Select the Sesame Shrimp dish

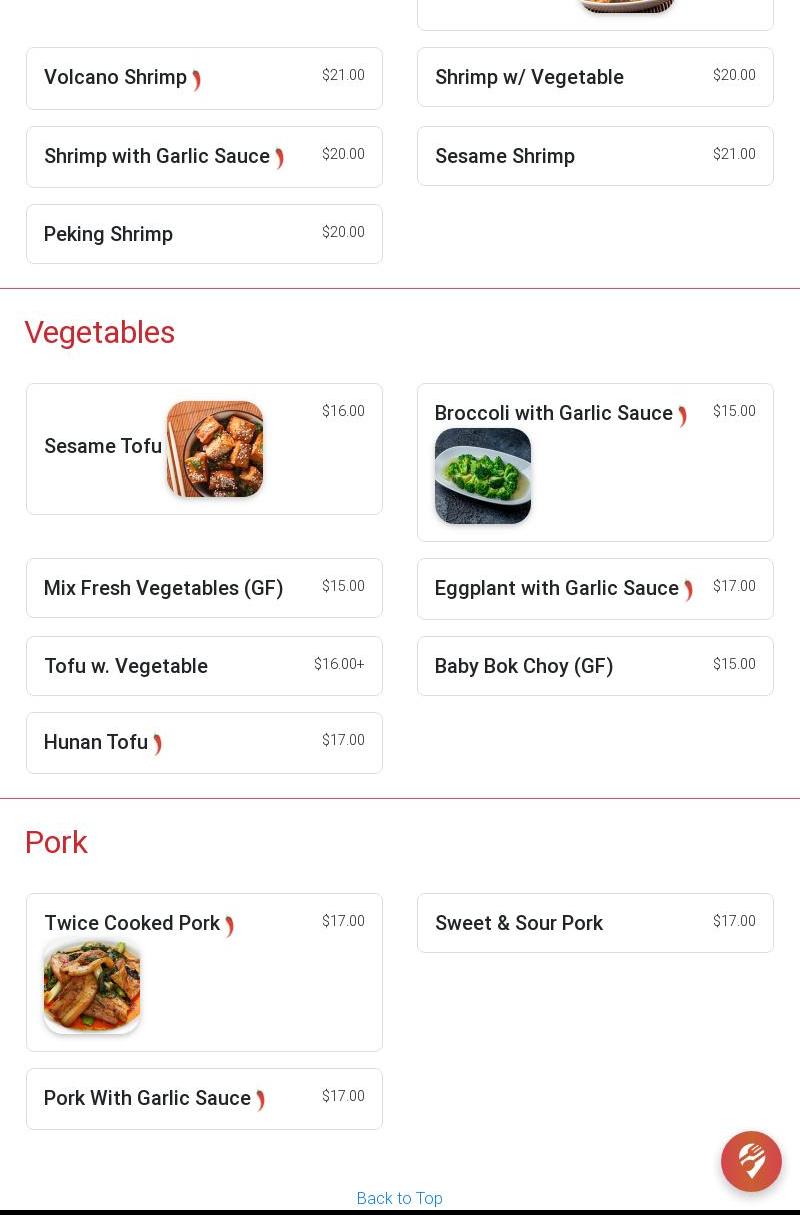click(595, 156)
